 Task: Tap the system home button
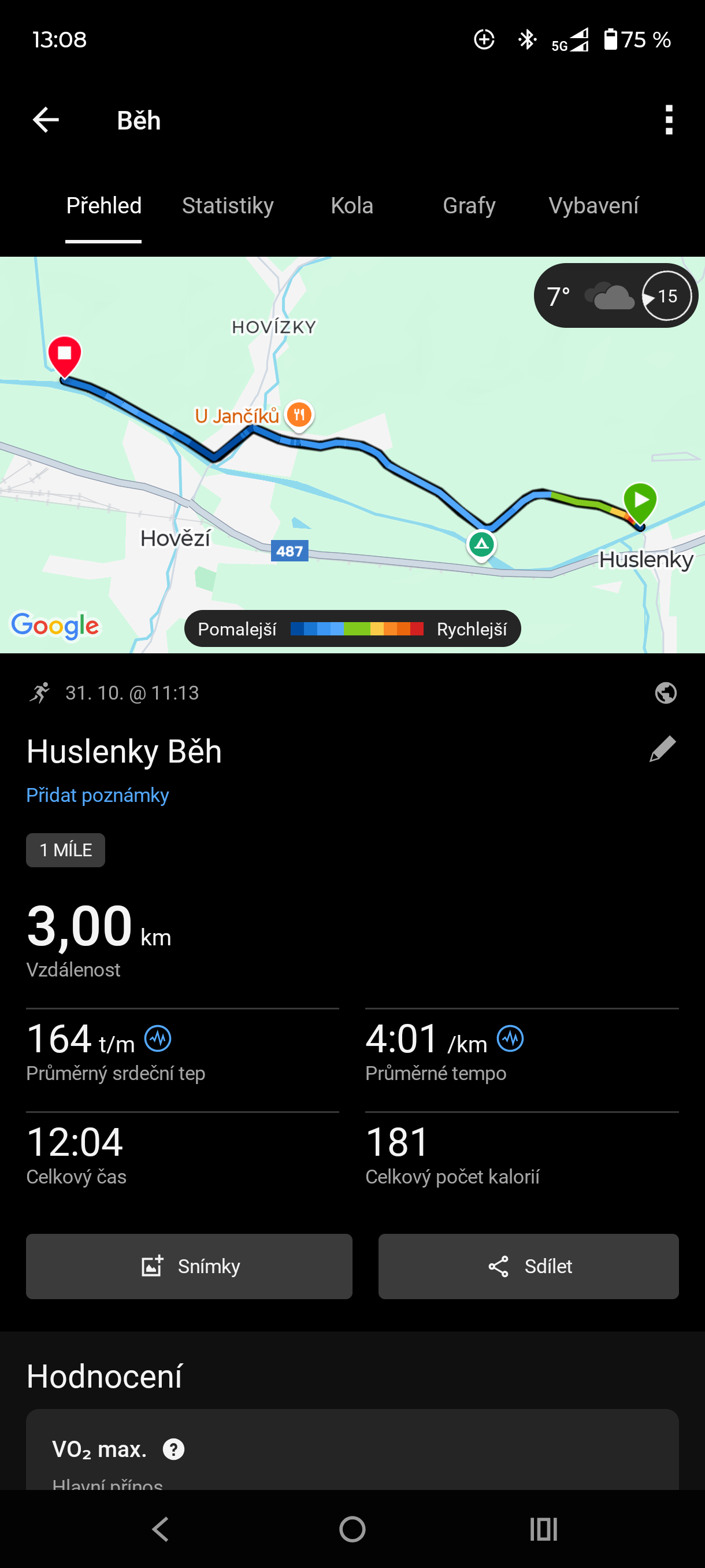pyautogui.click(x=352, y=1529)
